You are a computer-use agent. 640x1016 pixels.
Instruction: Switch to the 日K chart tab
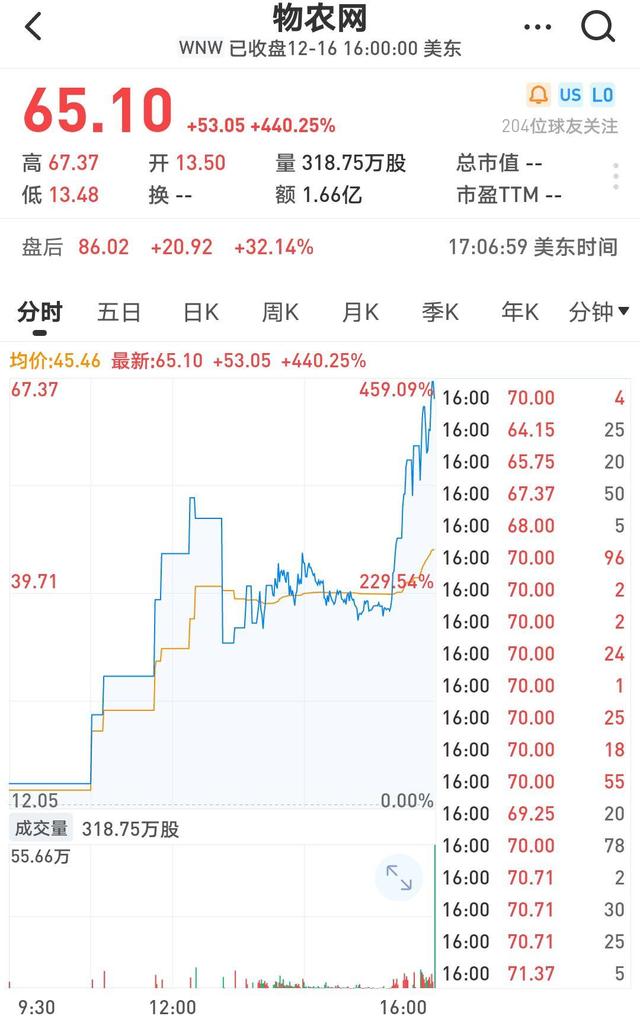coord(200,312)
